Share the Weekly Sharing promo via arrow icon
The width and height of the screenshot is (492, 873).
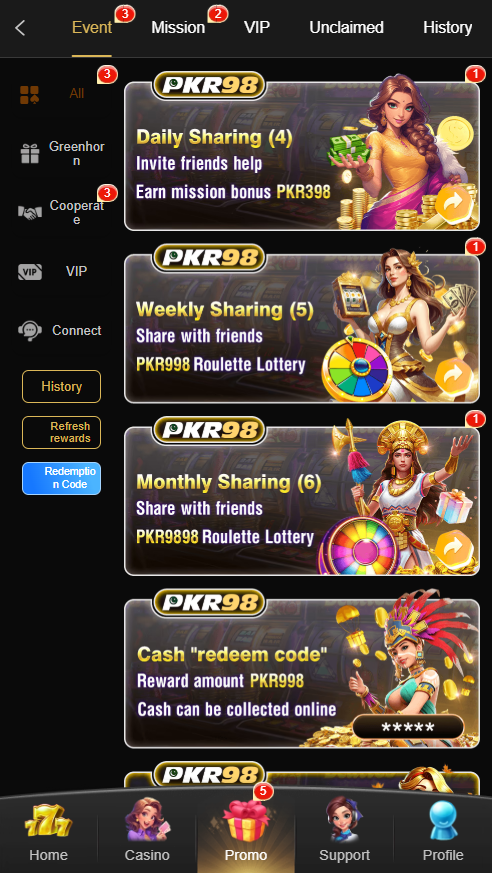click(453, 376)
